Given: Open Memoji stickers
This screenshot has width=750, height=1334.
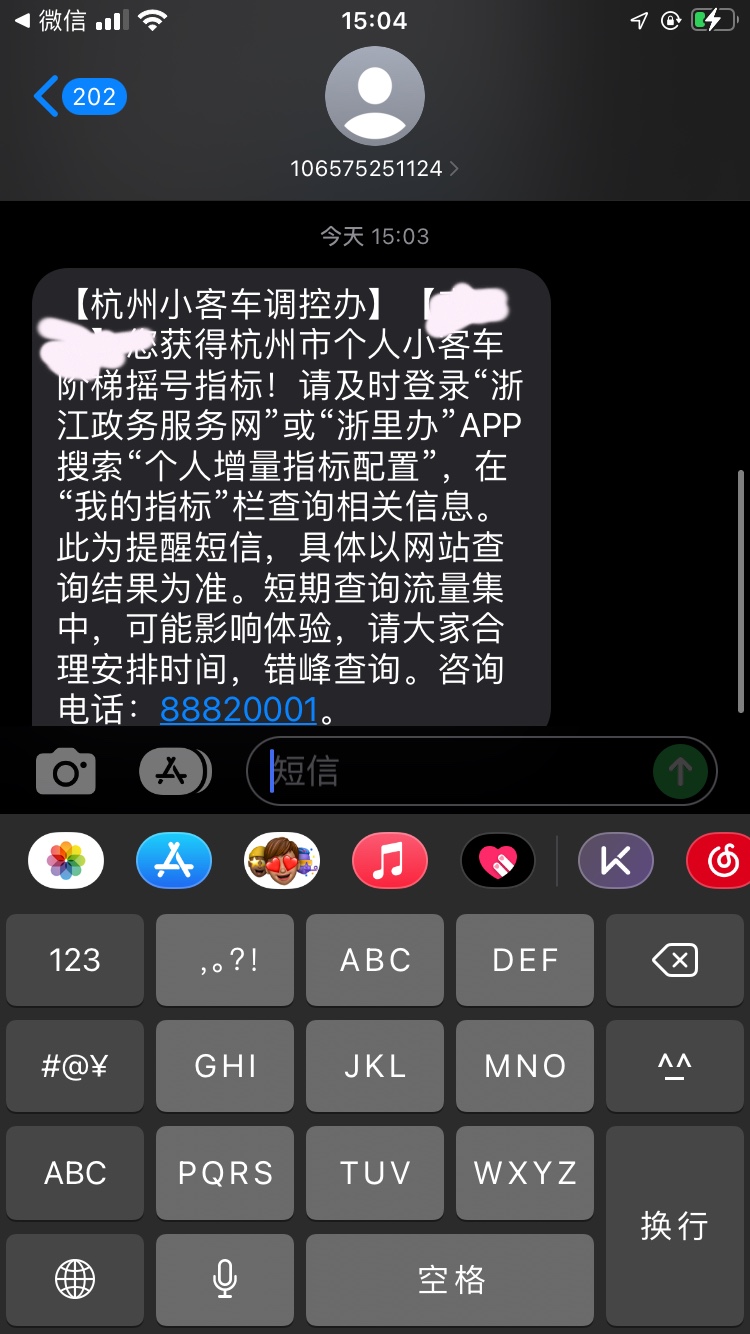Looking at the screenshot, I should click(x=282, y=860).
